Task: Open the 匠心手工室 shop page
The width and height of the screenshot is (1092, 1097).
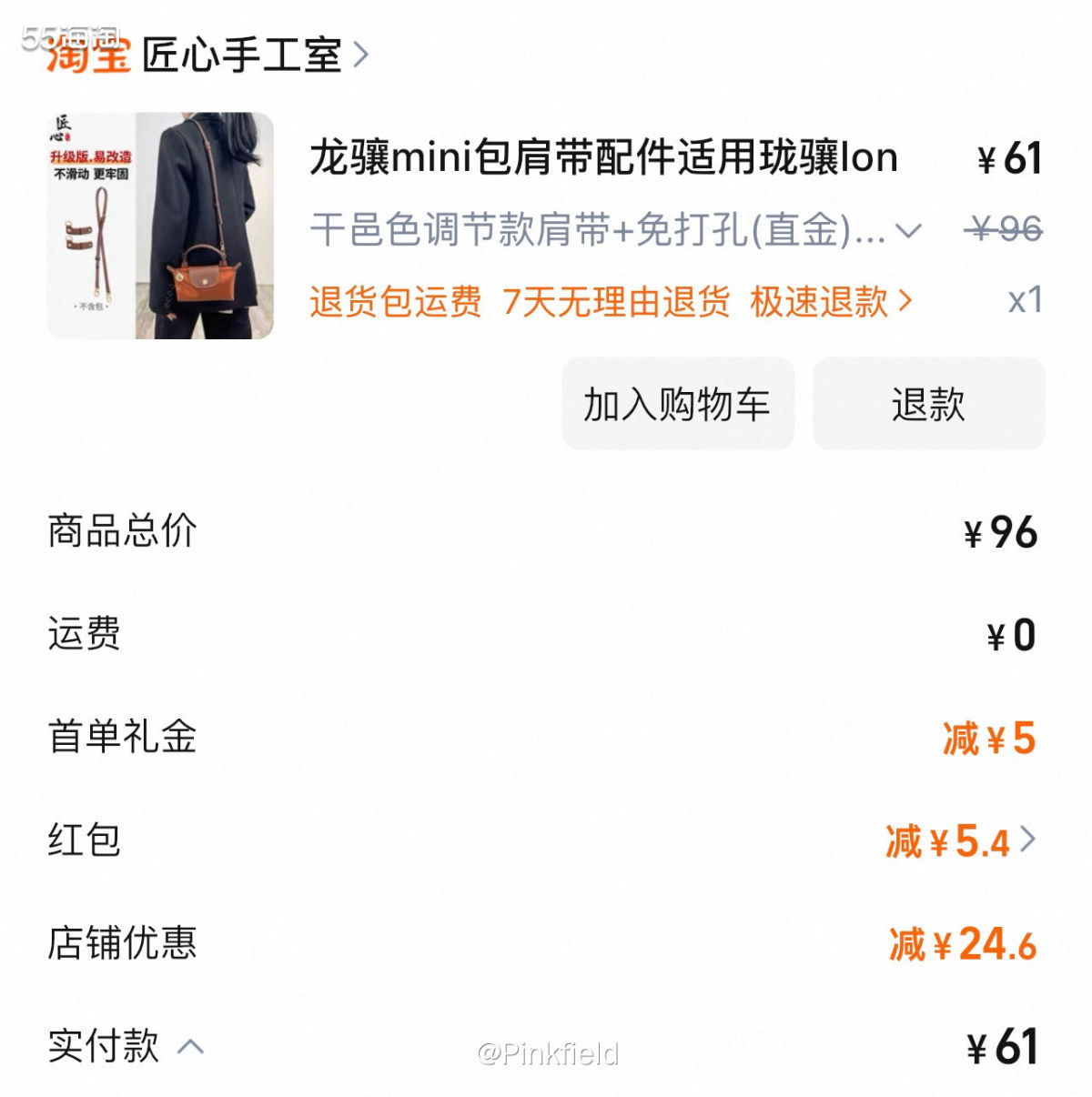Action: (x=241, y=55)
